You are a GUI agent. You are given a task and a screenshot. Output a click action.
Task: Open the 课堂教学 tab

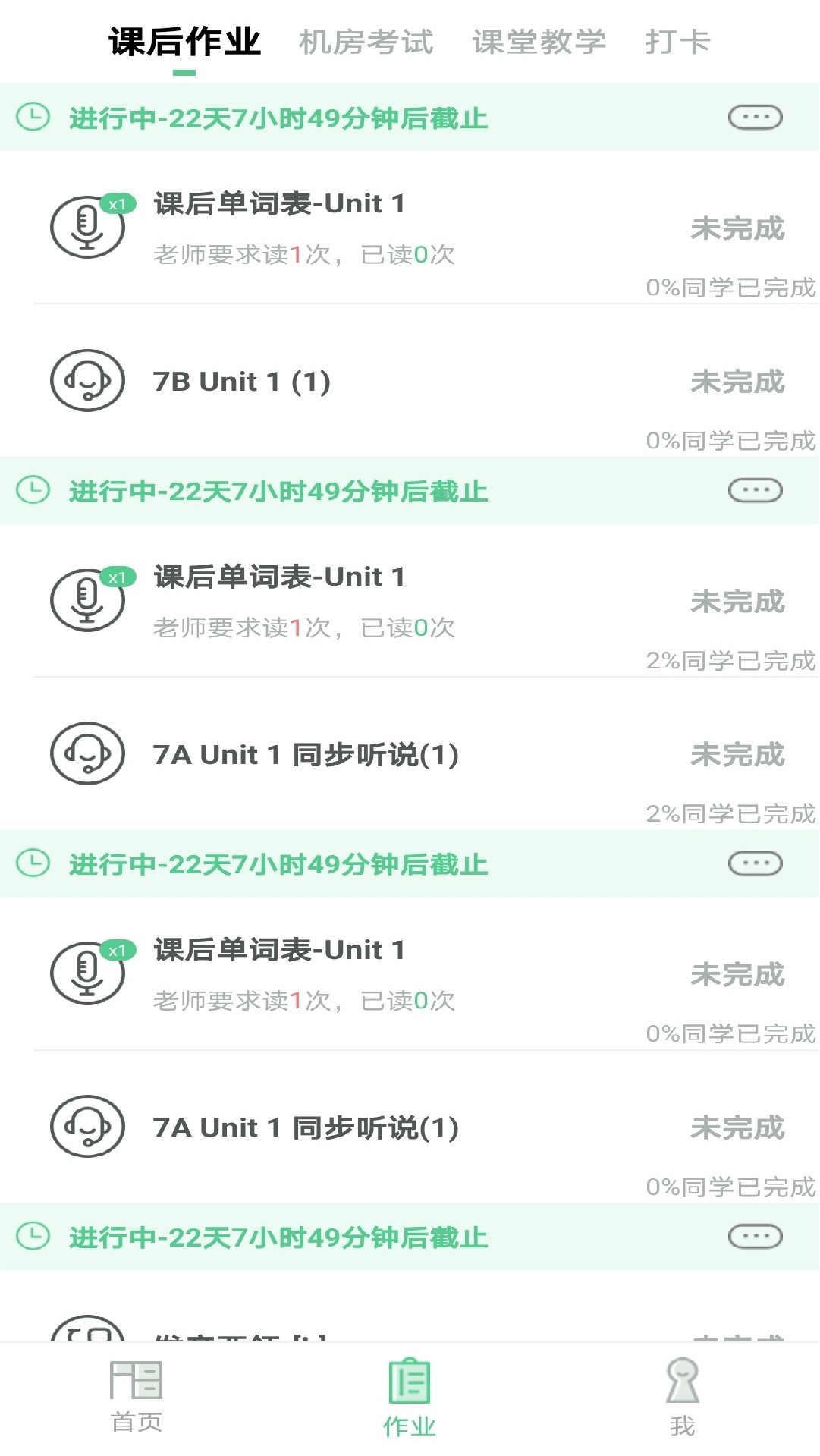coord(540,42)
